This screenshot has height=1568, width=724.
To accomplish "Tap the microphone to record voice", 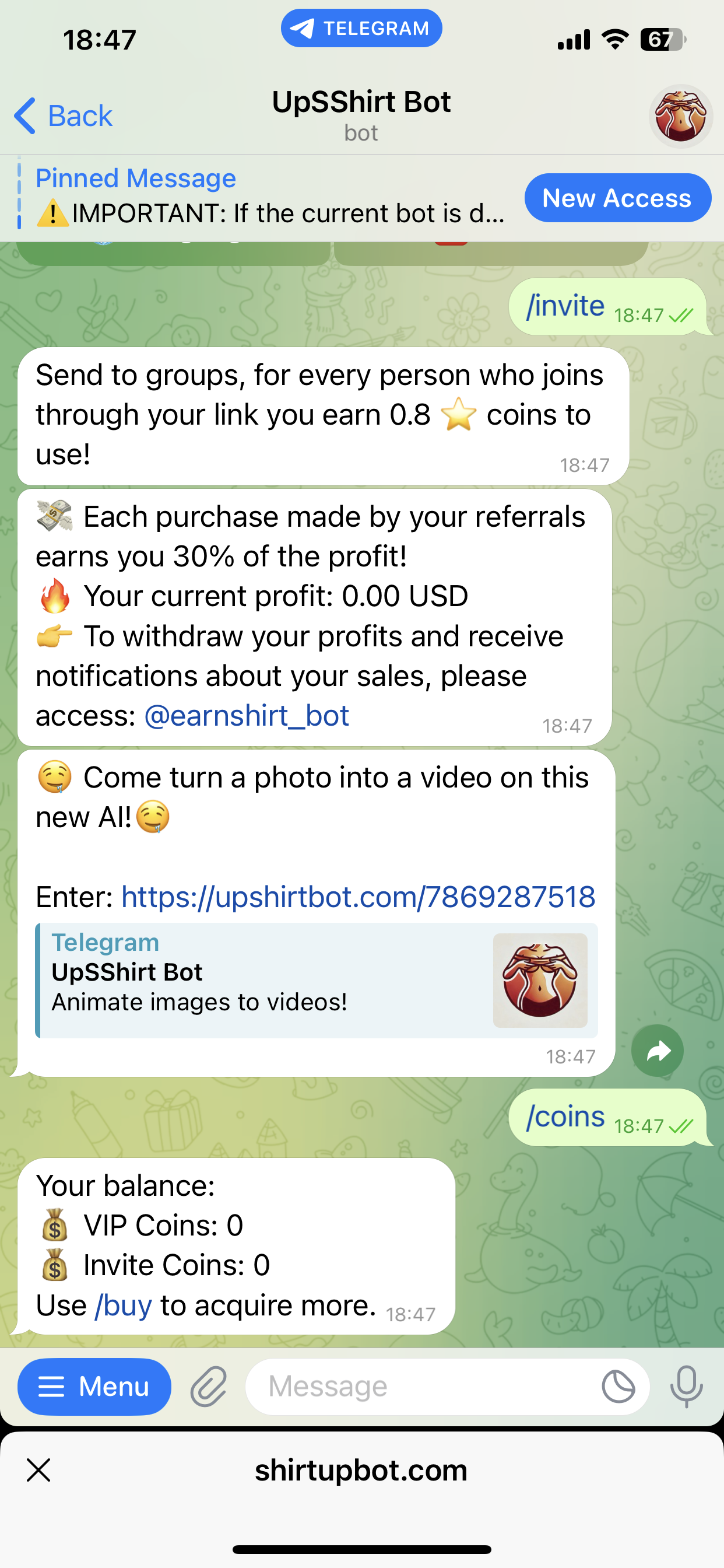I will tap(686, 1387).
